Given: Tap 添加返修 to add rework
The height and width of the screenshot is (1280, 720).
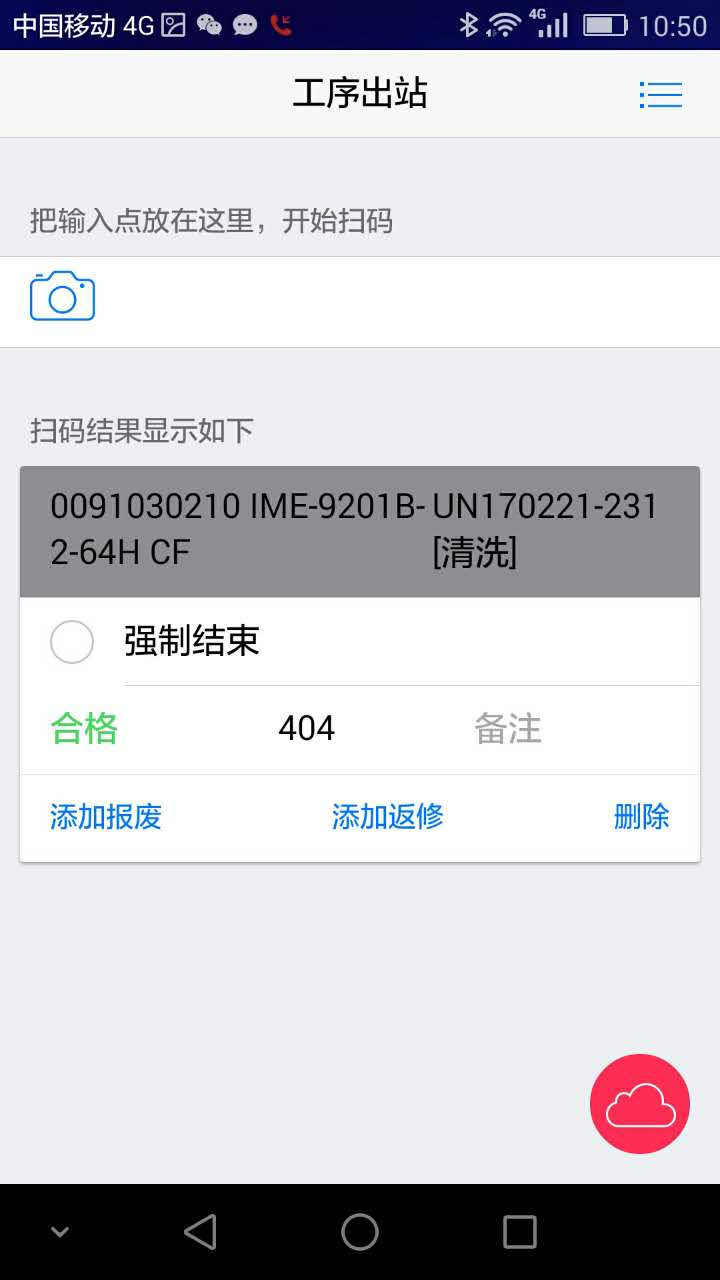Looking at the screenshot, I should click(x=387, y=817).
